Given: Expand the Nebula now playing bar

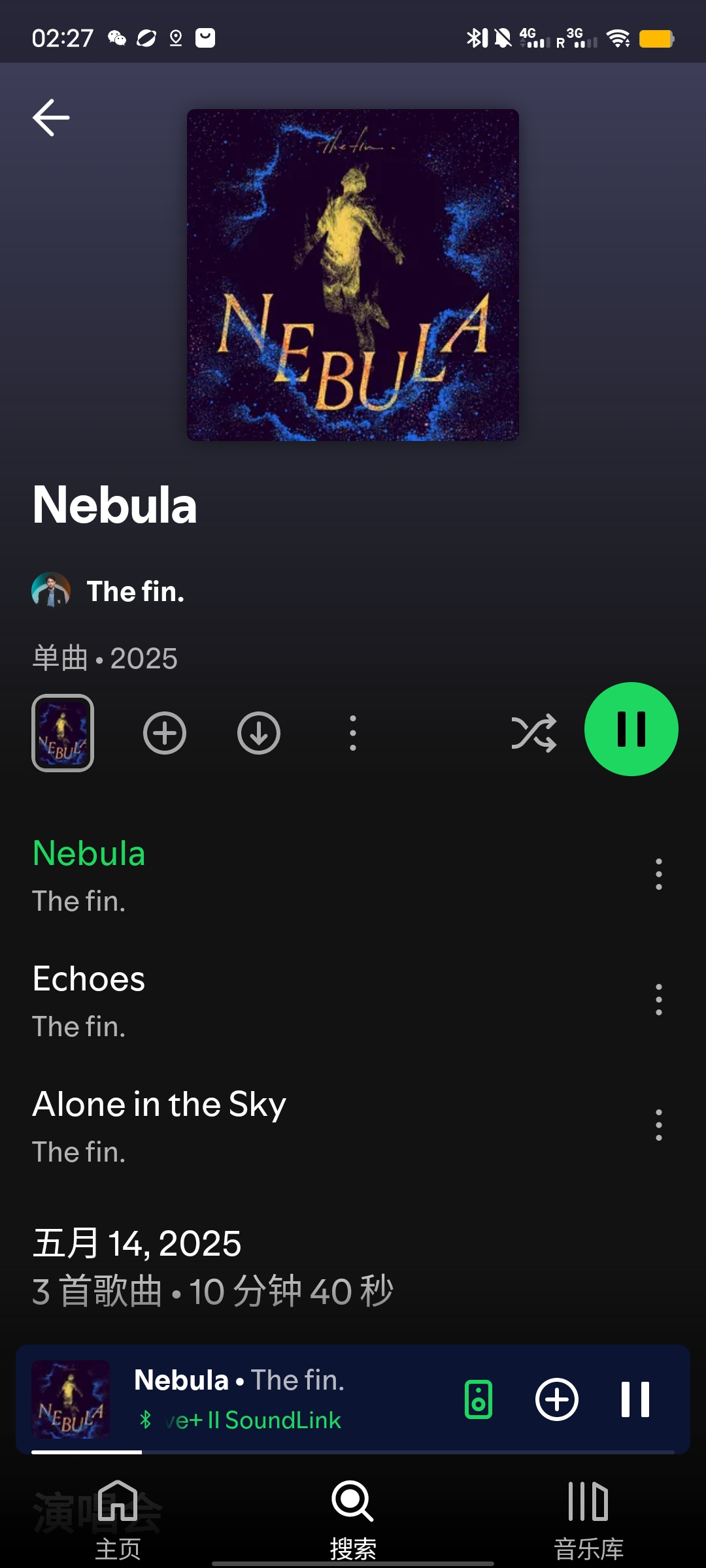Looking at the screenshot, I should coord(275,1398).
